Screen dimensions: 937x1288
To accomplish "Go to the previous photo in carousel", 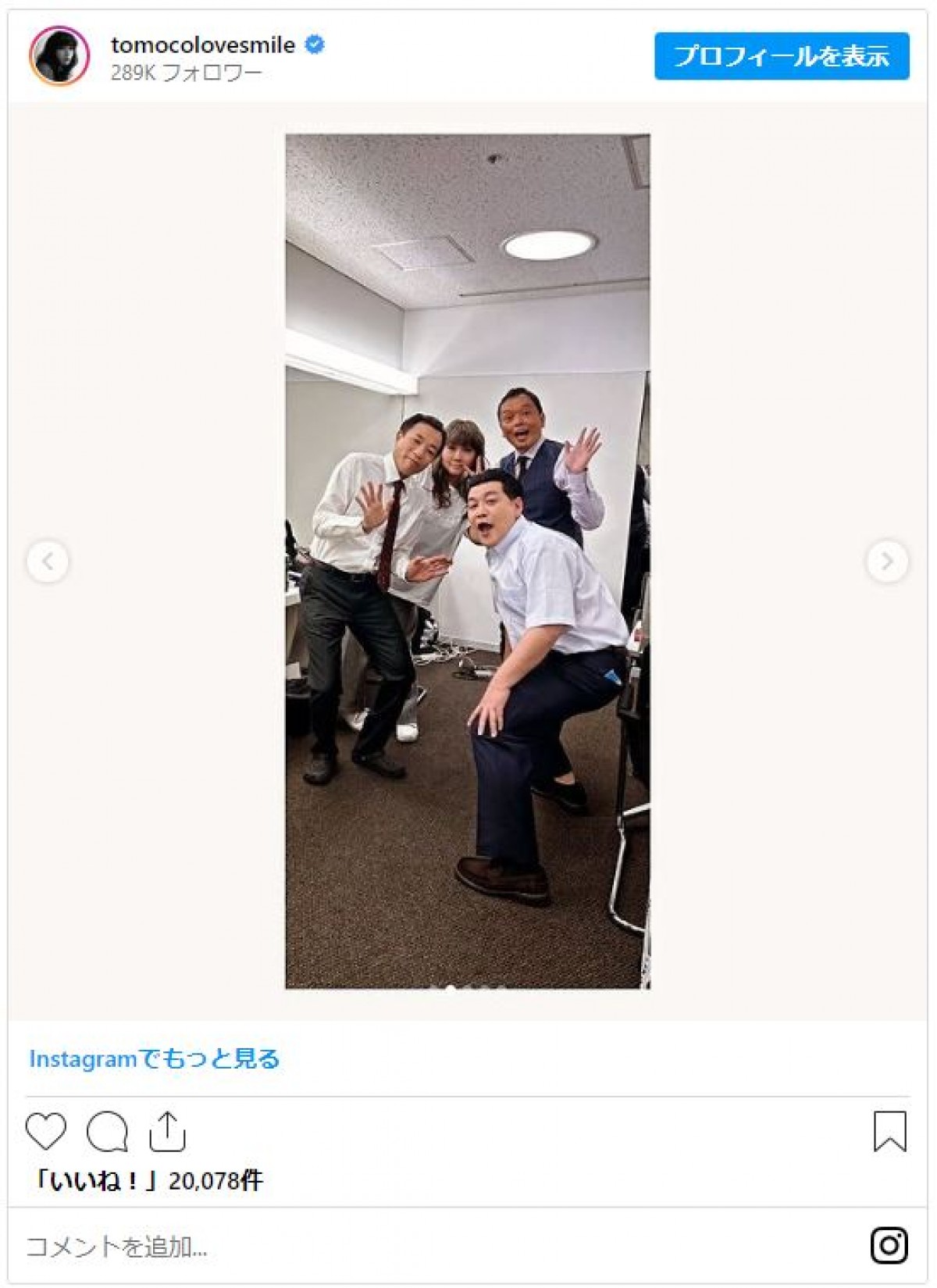I will pos(48,561).
